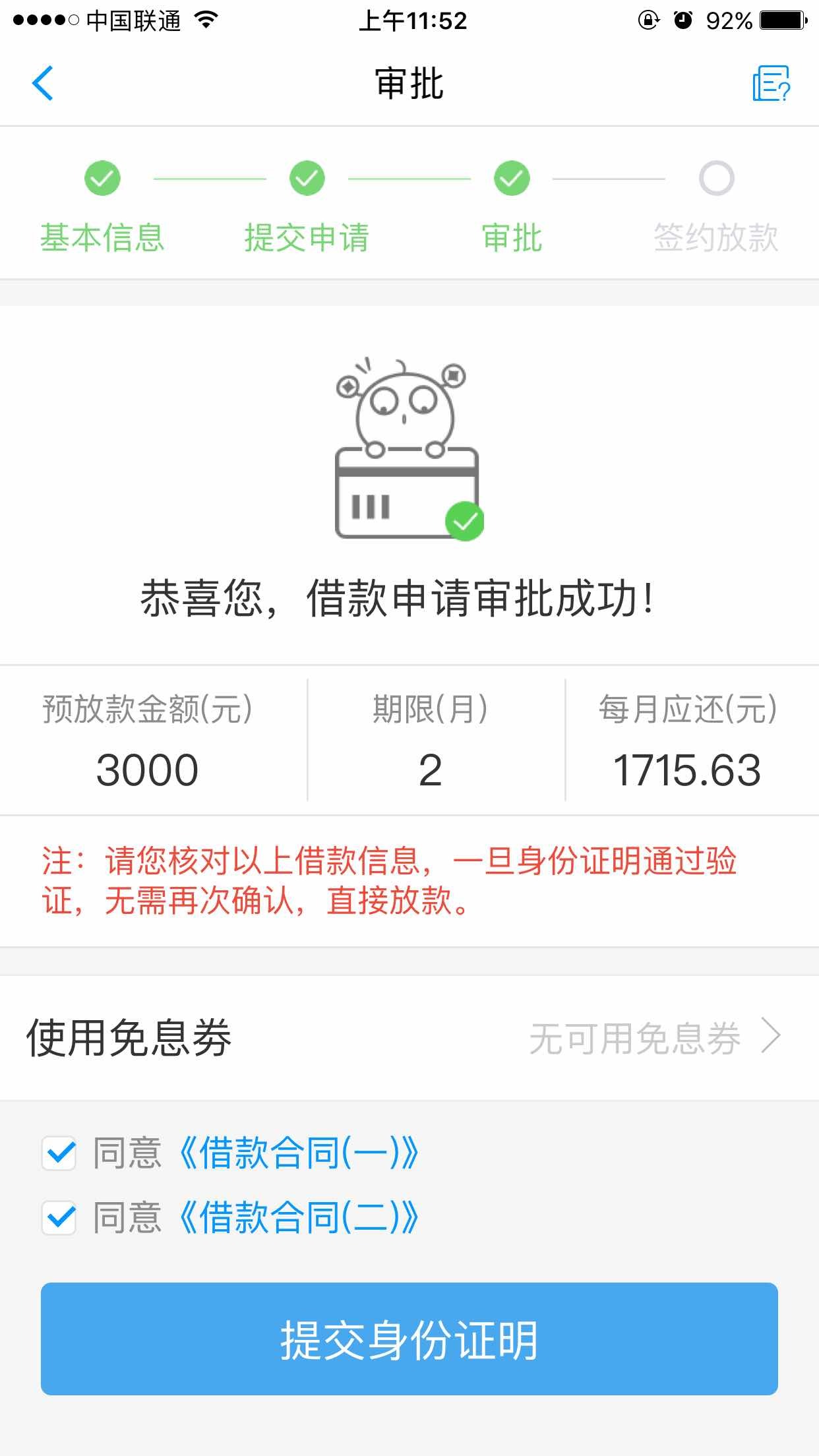The width and height of the screenshot is (819, 1456).
Task: Uncheck agreement for 借款合同(二)
Action: click(59, 1217)
